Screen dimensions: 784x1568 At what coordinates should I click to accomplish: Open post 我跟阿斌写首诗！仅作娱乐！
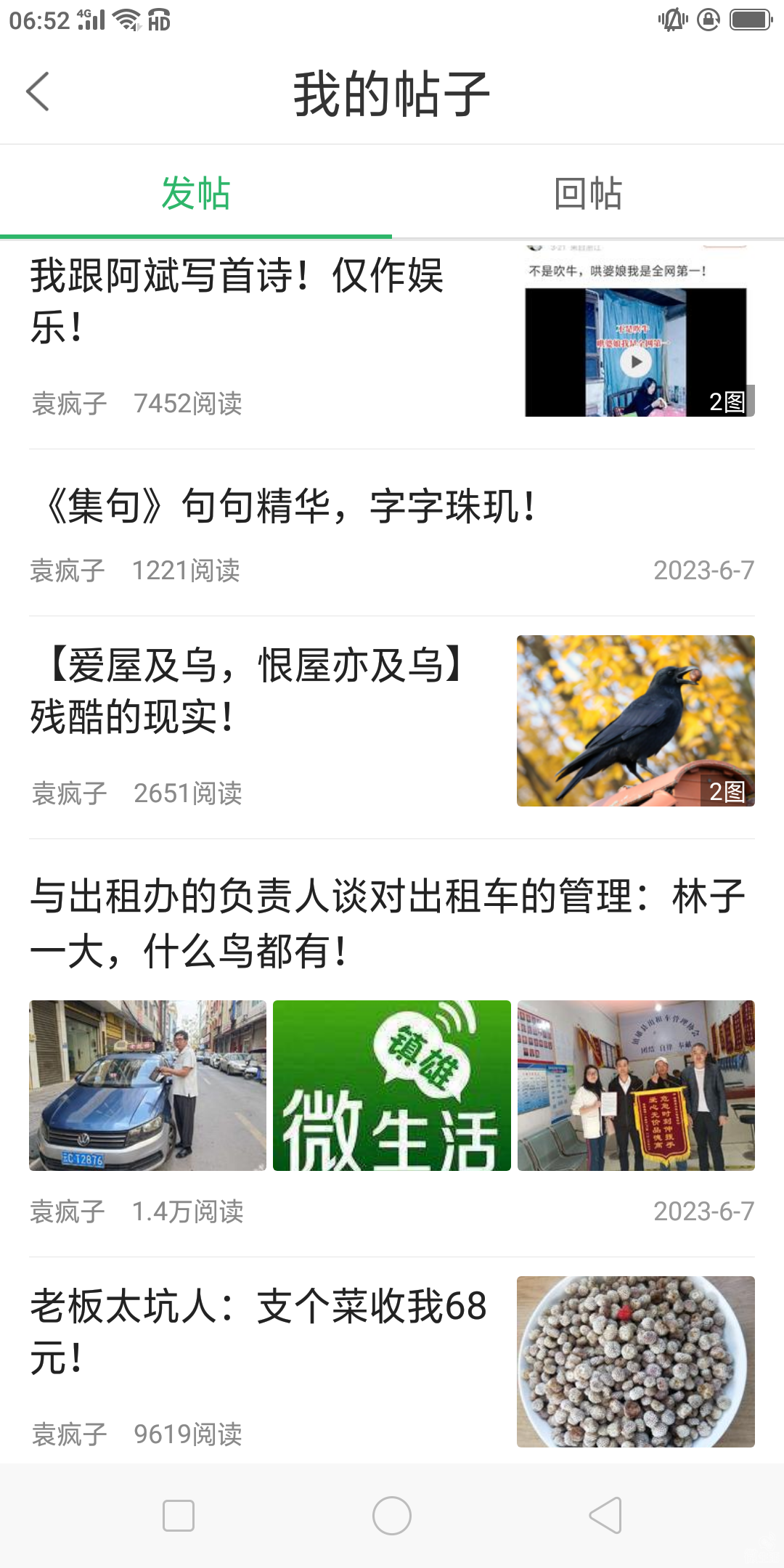(237, 301)
